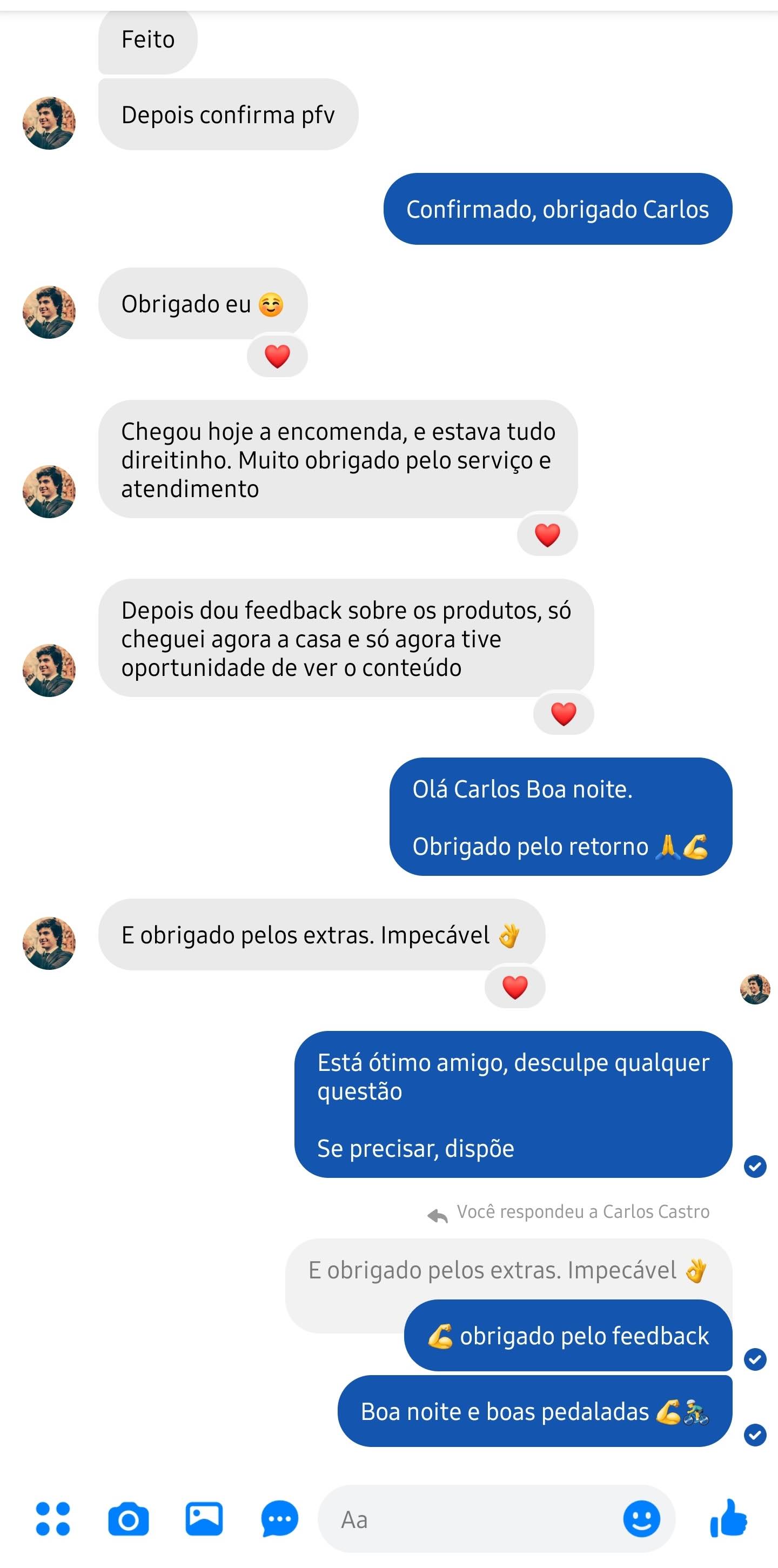Focus the Aa message input field
778x1568 pixels.
tap(469, 1519)
